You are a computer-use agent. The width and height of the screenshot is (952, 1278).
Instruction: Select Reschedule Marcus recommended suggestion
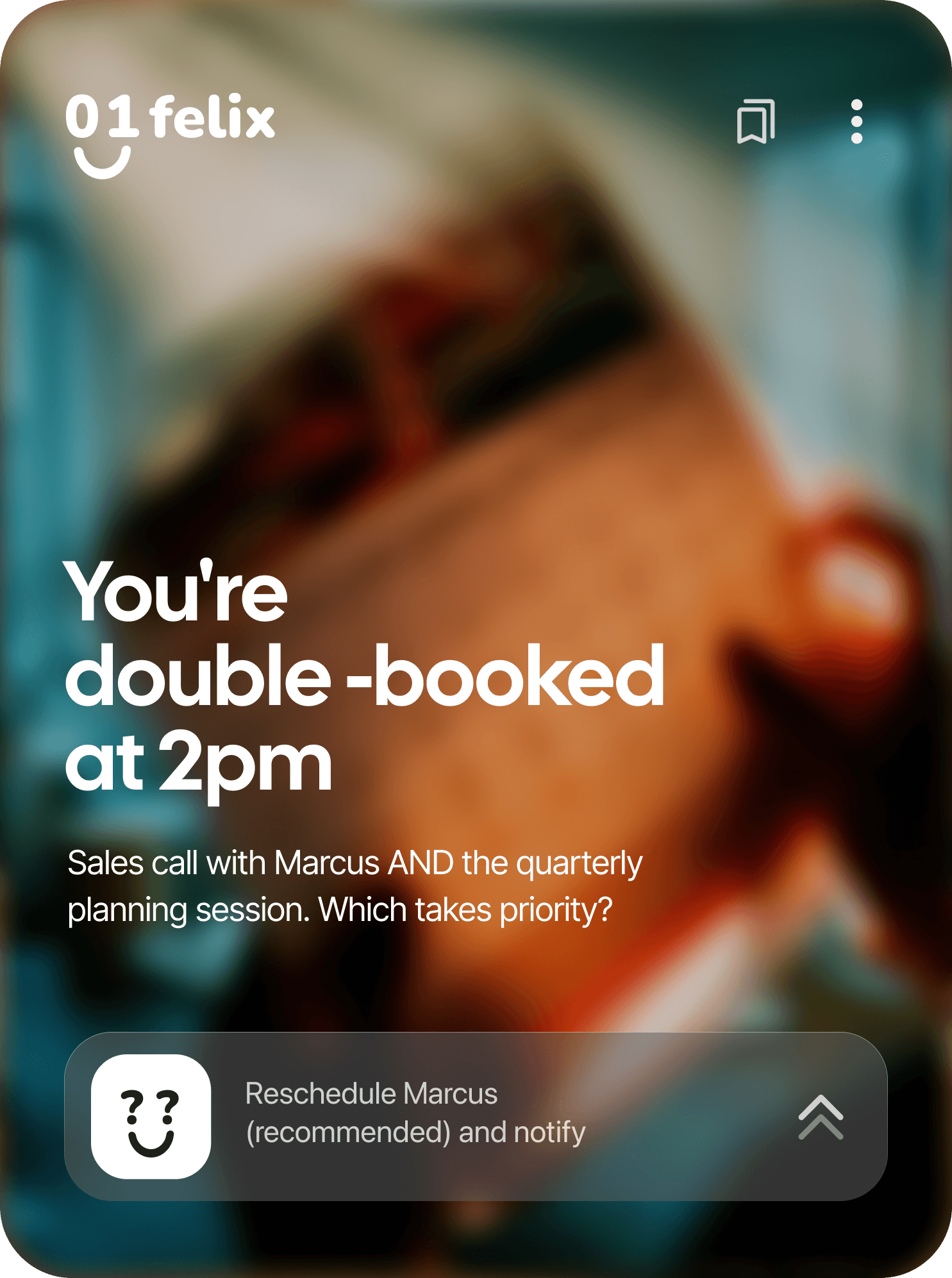[x=415, y=1113]
